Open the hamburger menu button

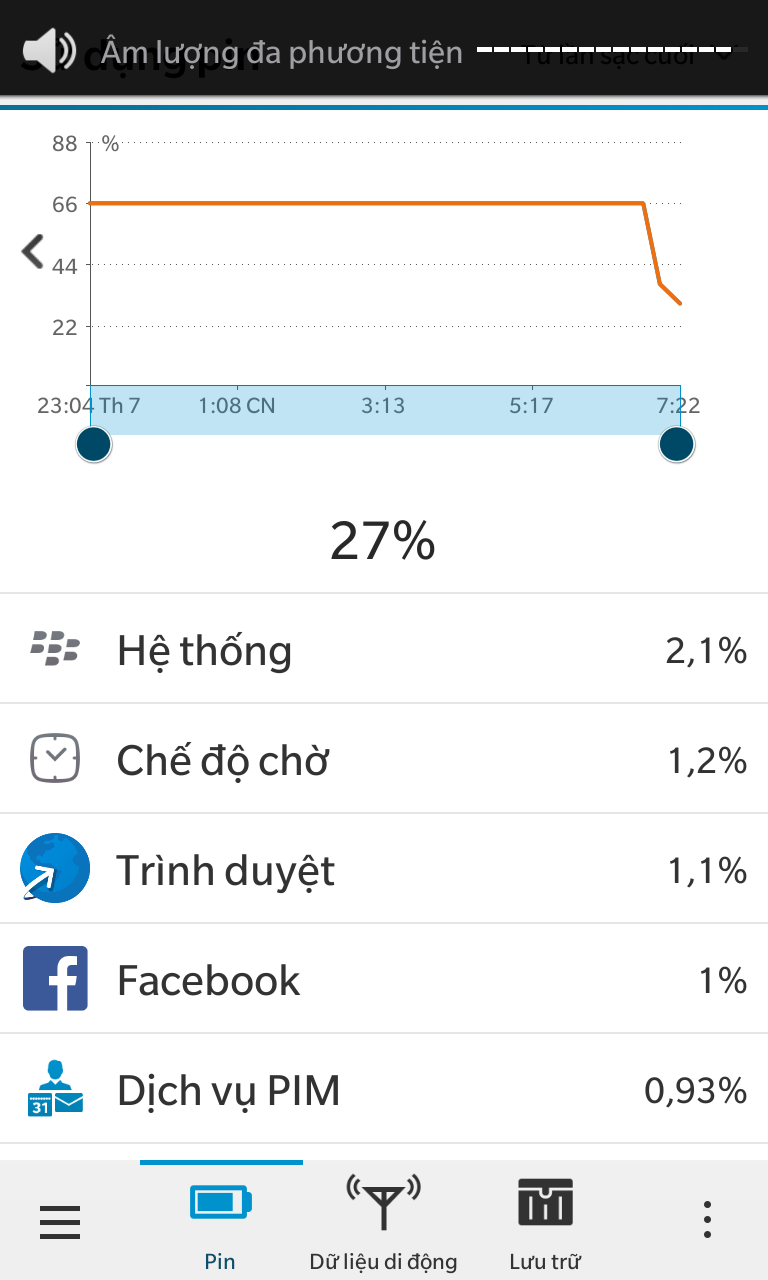(60, 1221)
